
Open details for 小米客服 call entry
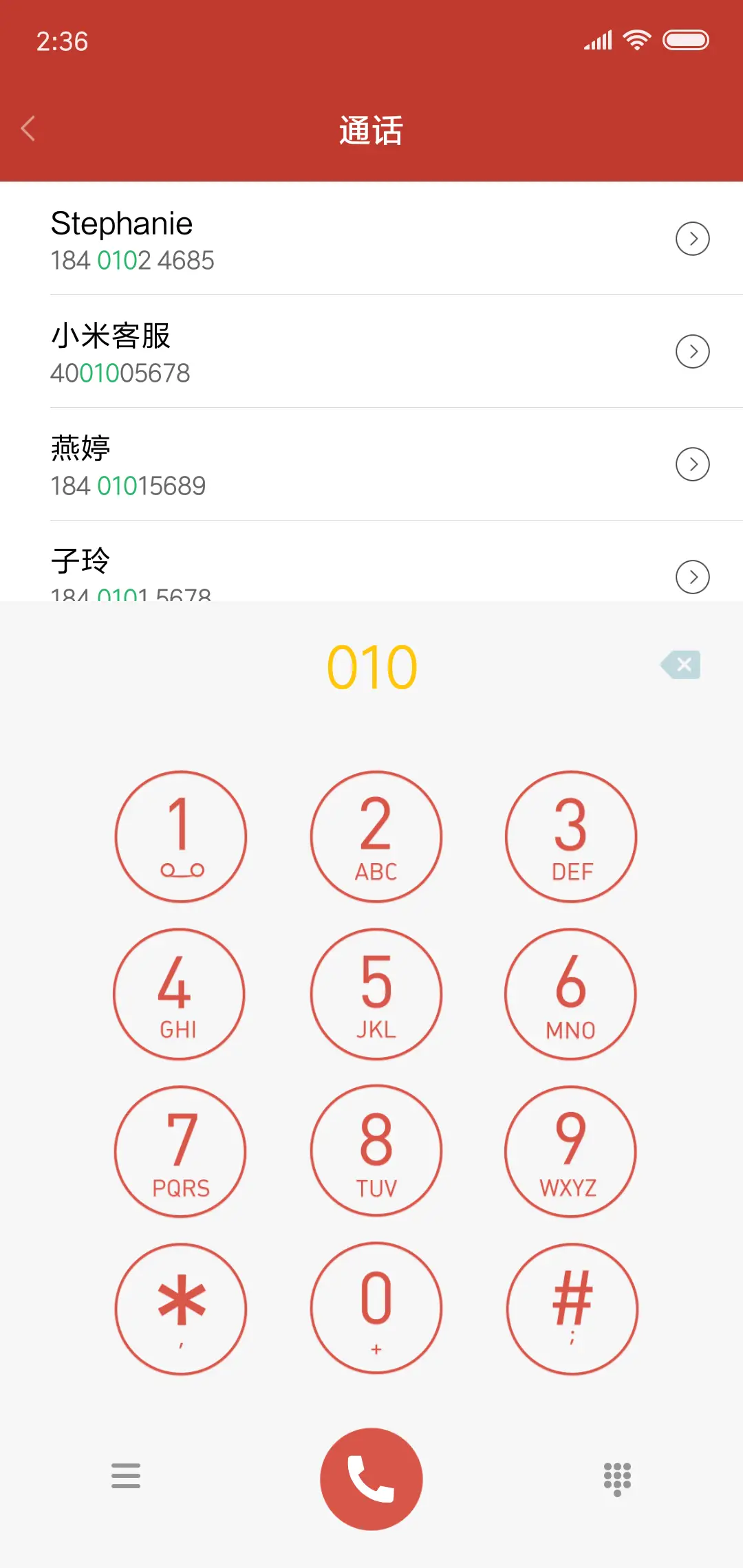coord(692,351)
